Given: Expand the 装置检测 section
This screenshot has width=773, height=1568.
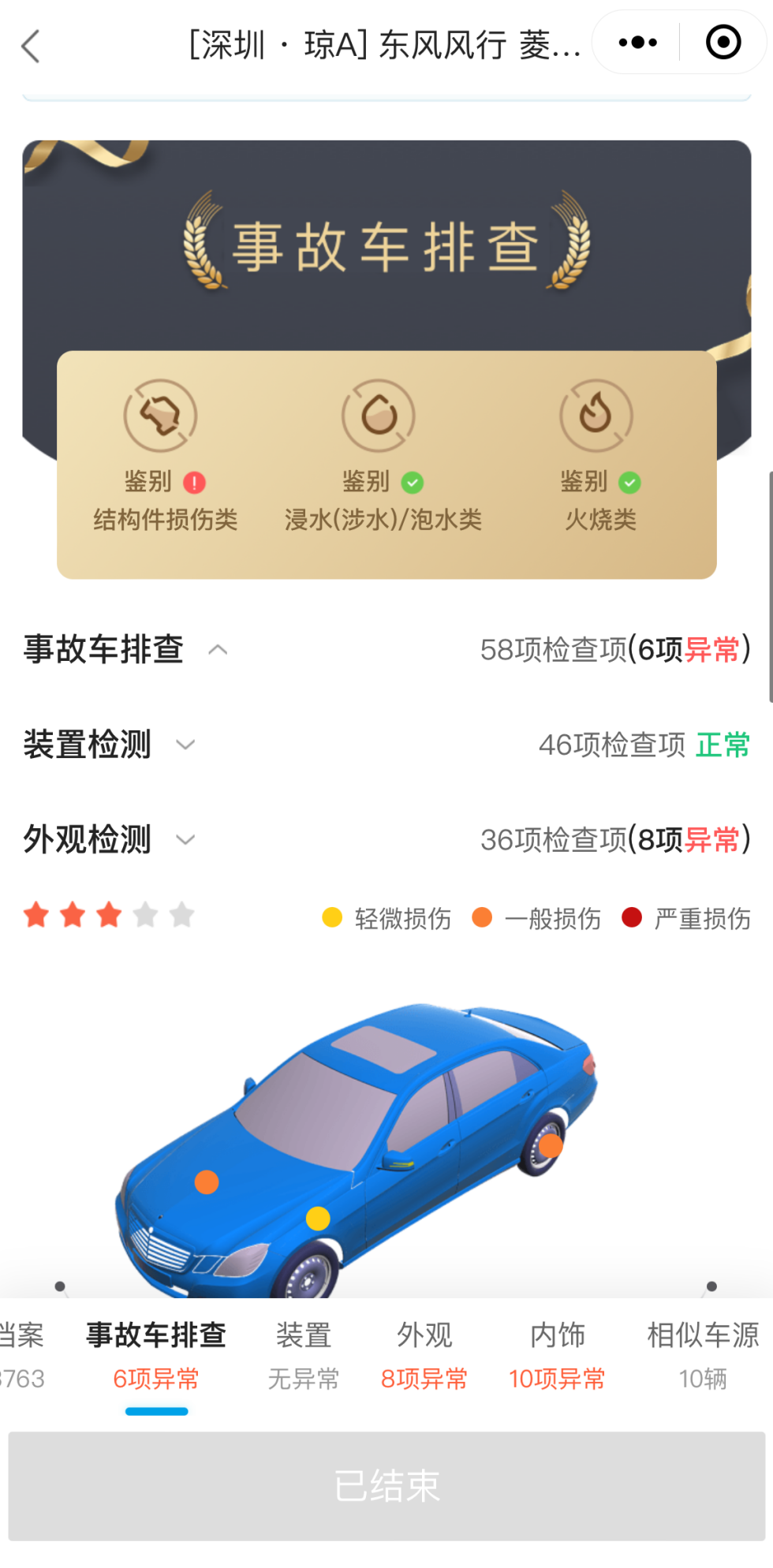Looking at the screenshot, I should [185, 745].
